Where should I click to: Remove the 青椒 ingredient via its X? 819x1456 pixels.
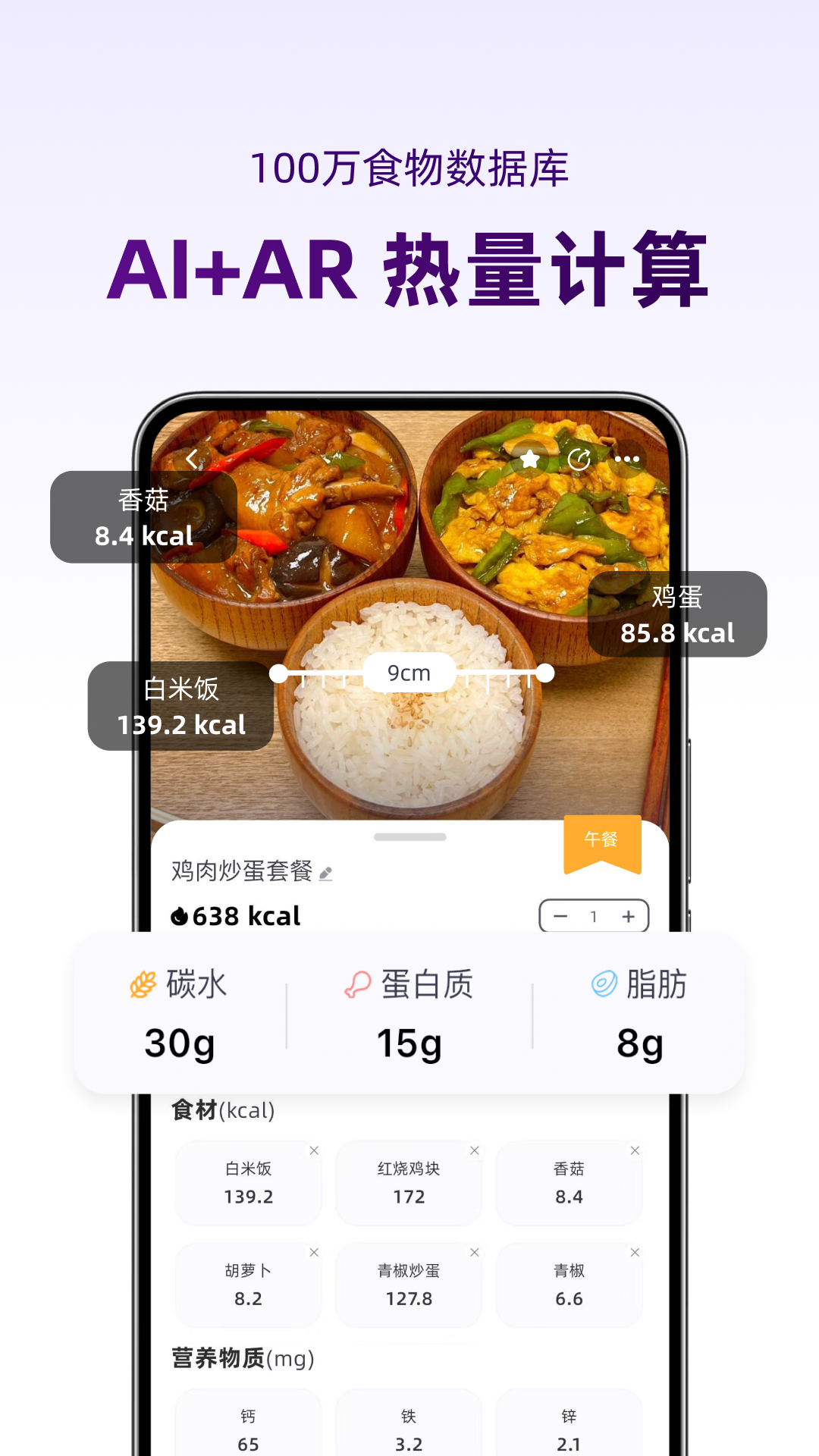[x=635, y=1252]
